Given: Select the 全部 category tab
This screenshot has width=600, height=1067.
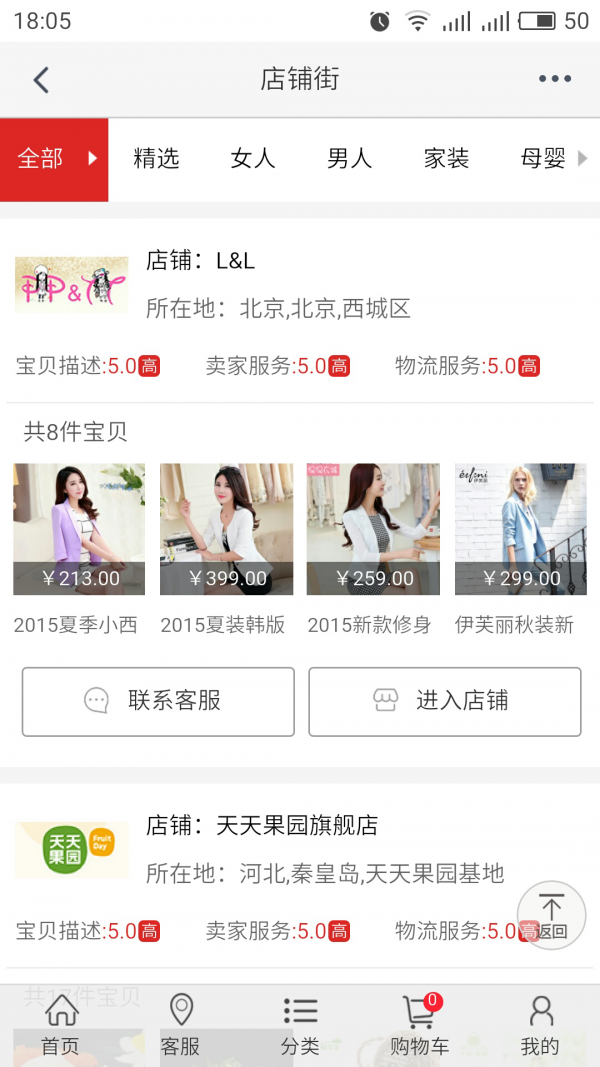Looking at the screenshot, I should pyautogui.click(x=54, y=159).
